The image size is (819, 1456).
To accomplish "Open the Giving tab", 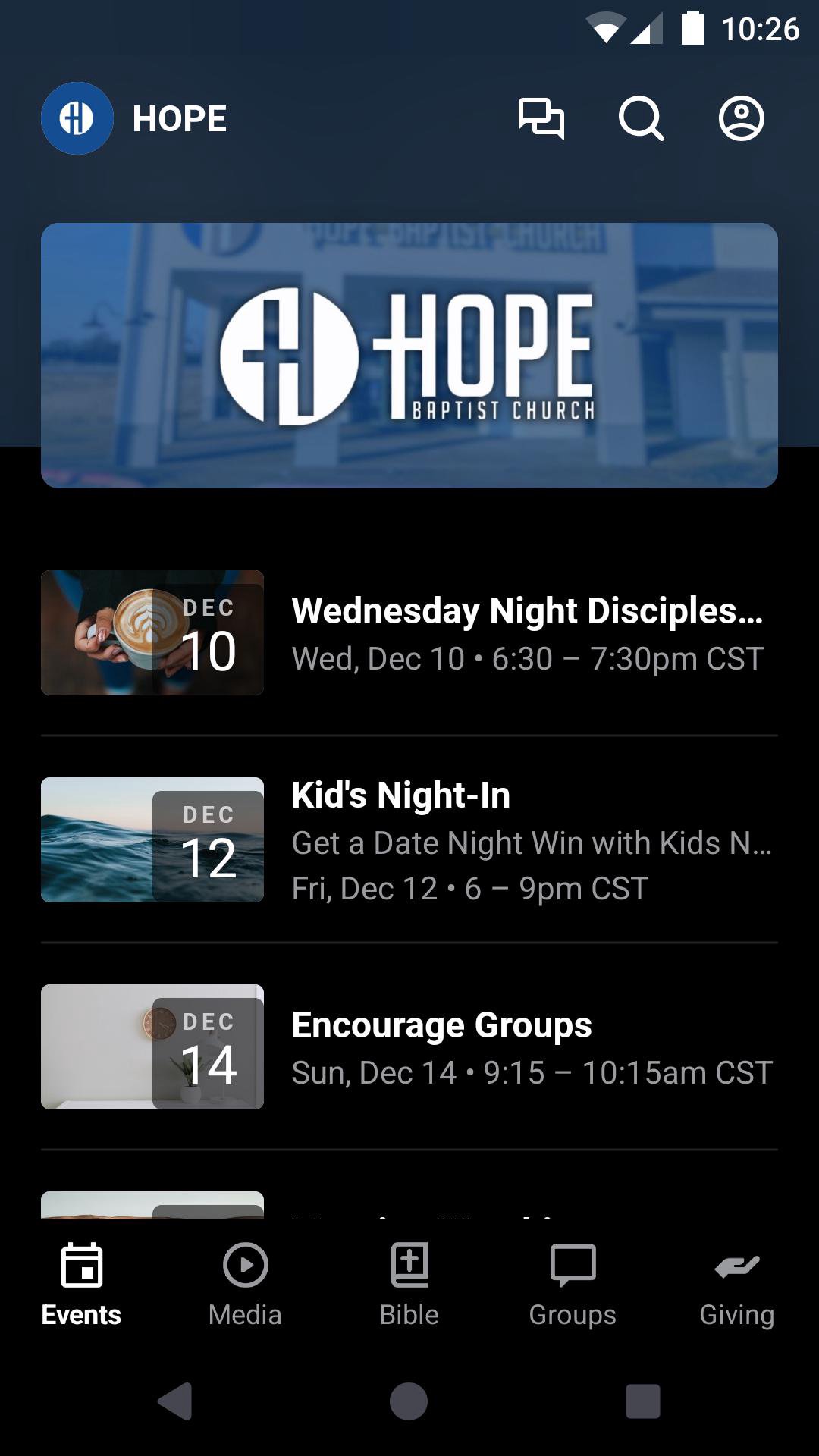I will pos(736,1284).
